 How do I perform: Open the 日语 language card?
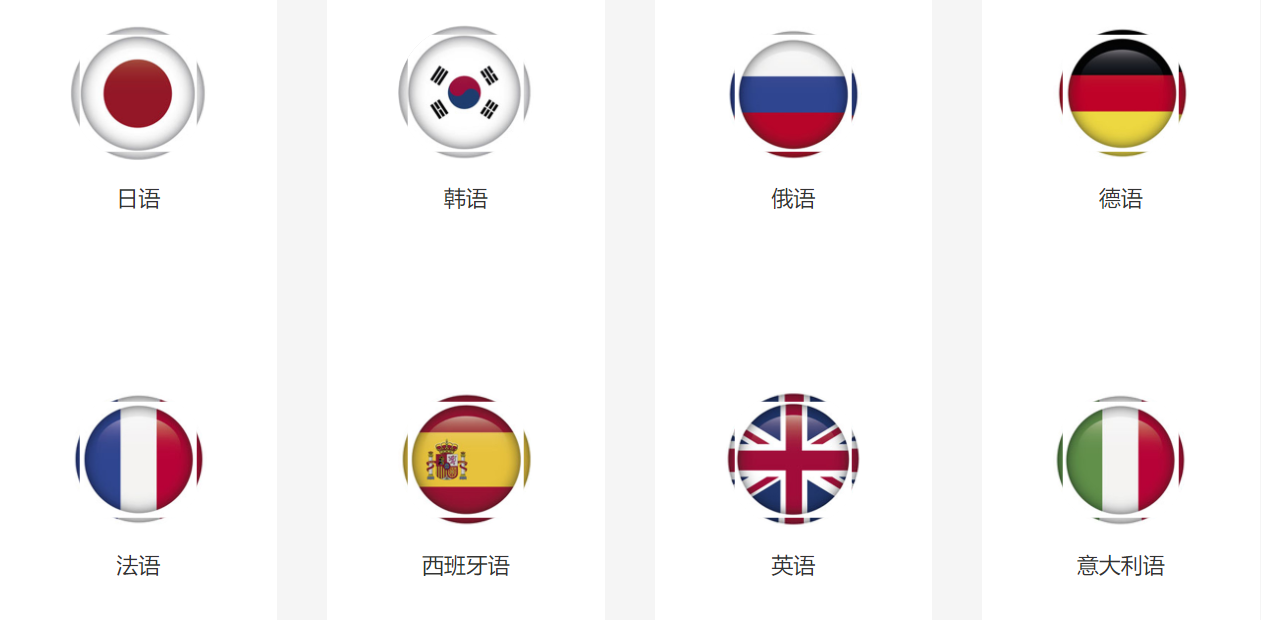click(x=138, y=94)
